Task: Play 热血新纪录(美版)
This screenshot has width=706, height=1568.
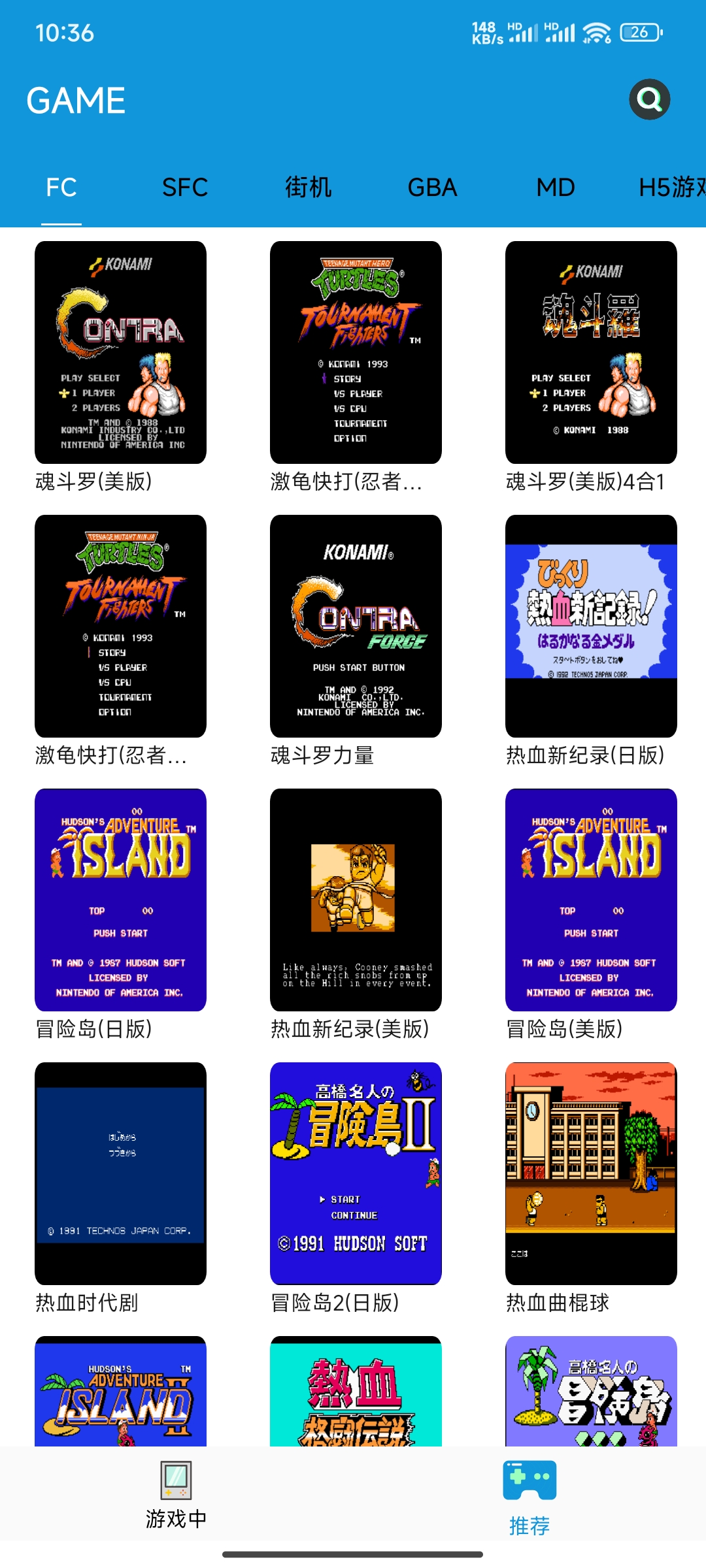Action: tap(356, 900)
